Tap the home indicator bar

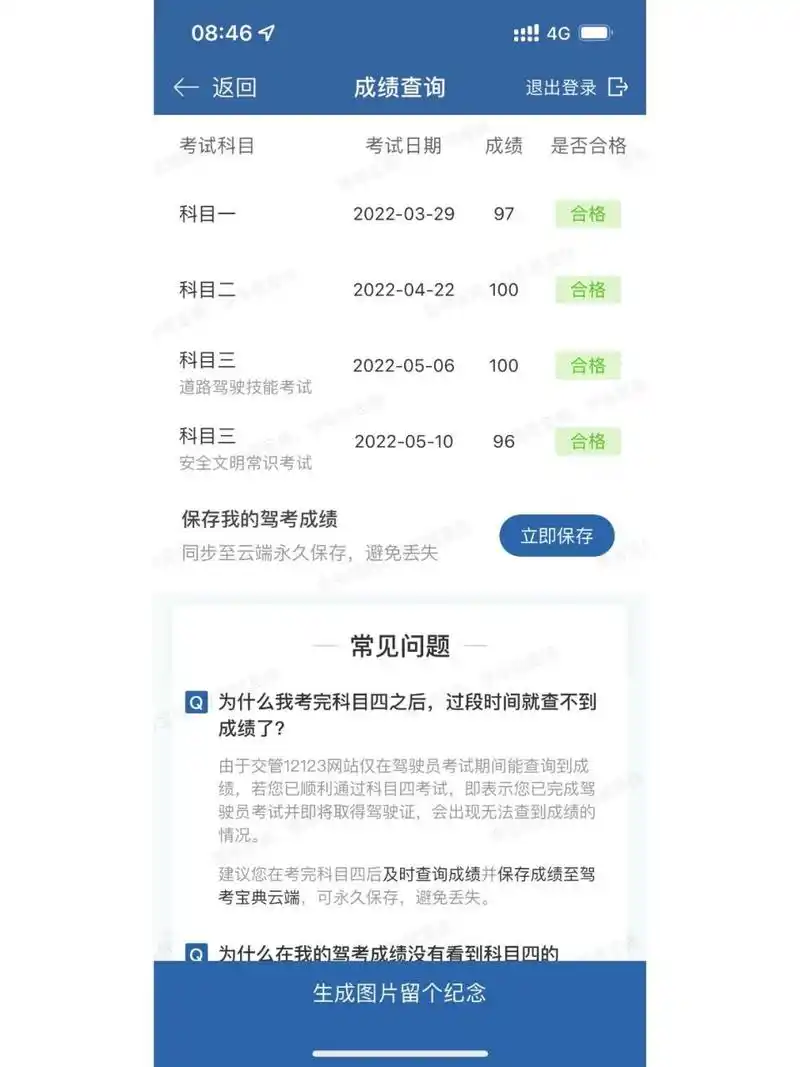coord(400,1050)
